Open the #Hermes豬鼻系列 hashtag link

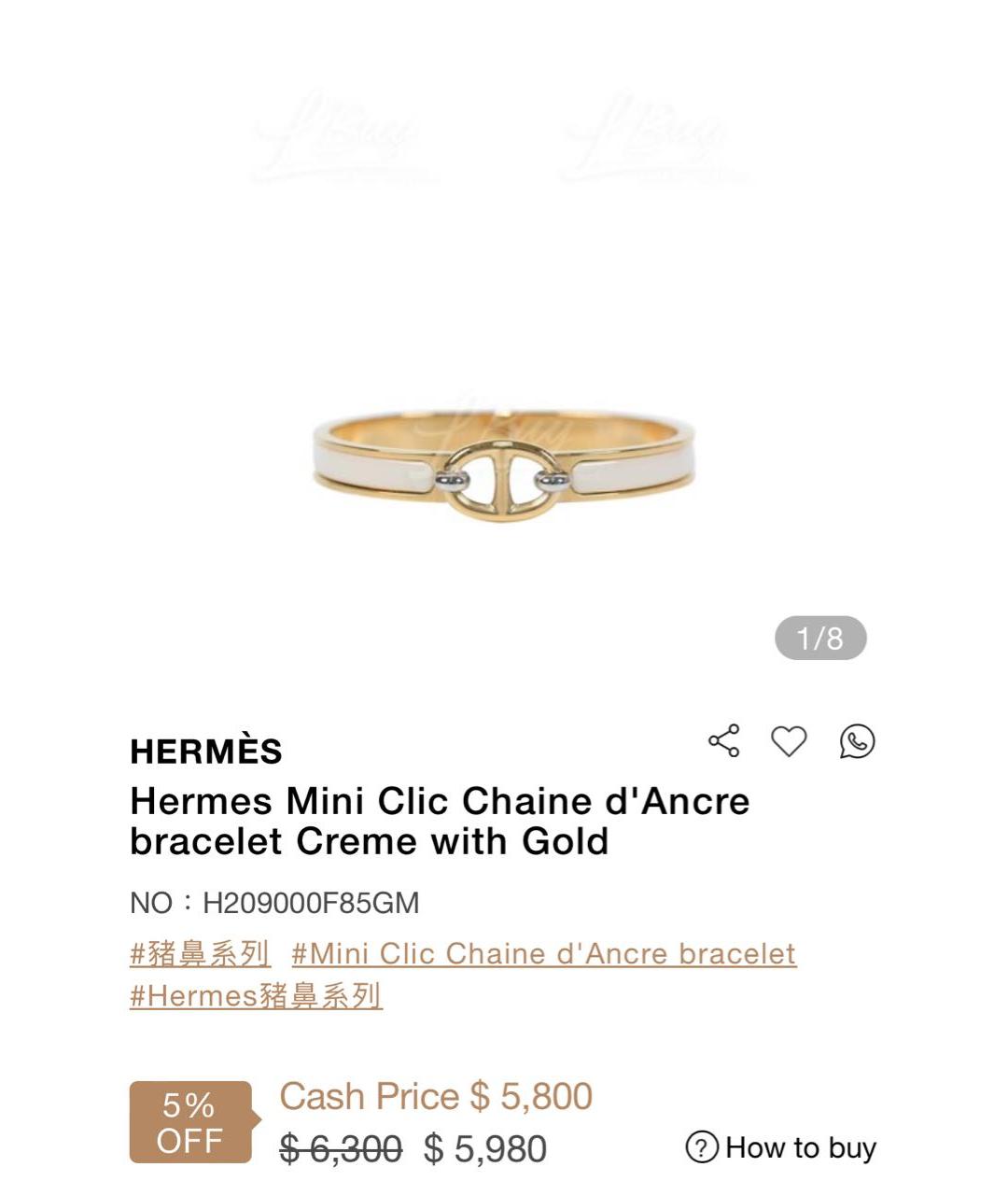coord(256,995)
